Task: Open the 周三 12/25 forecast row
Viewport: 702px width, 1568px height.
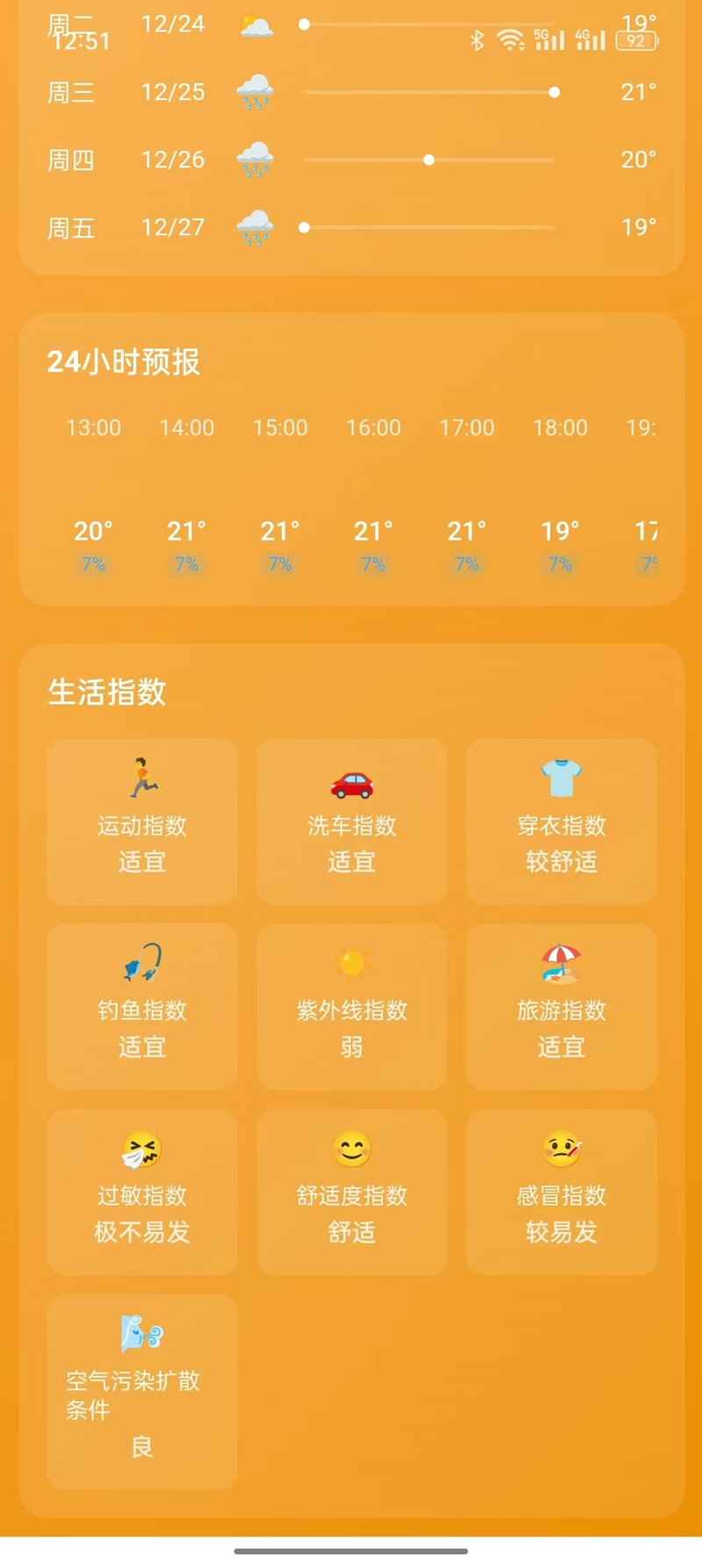Action: (x=351, y=92)
